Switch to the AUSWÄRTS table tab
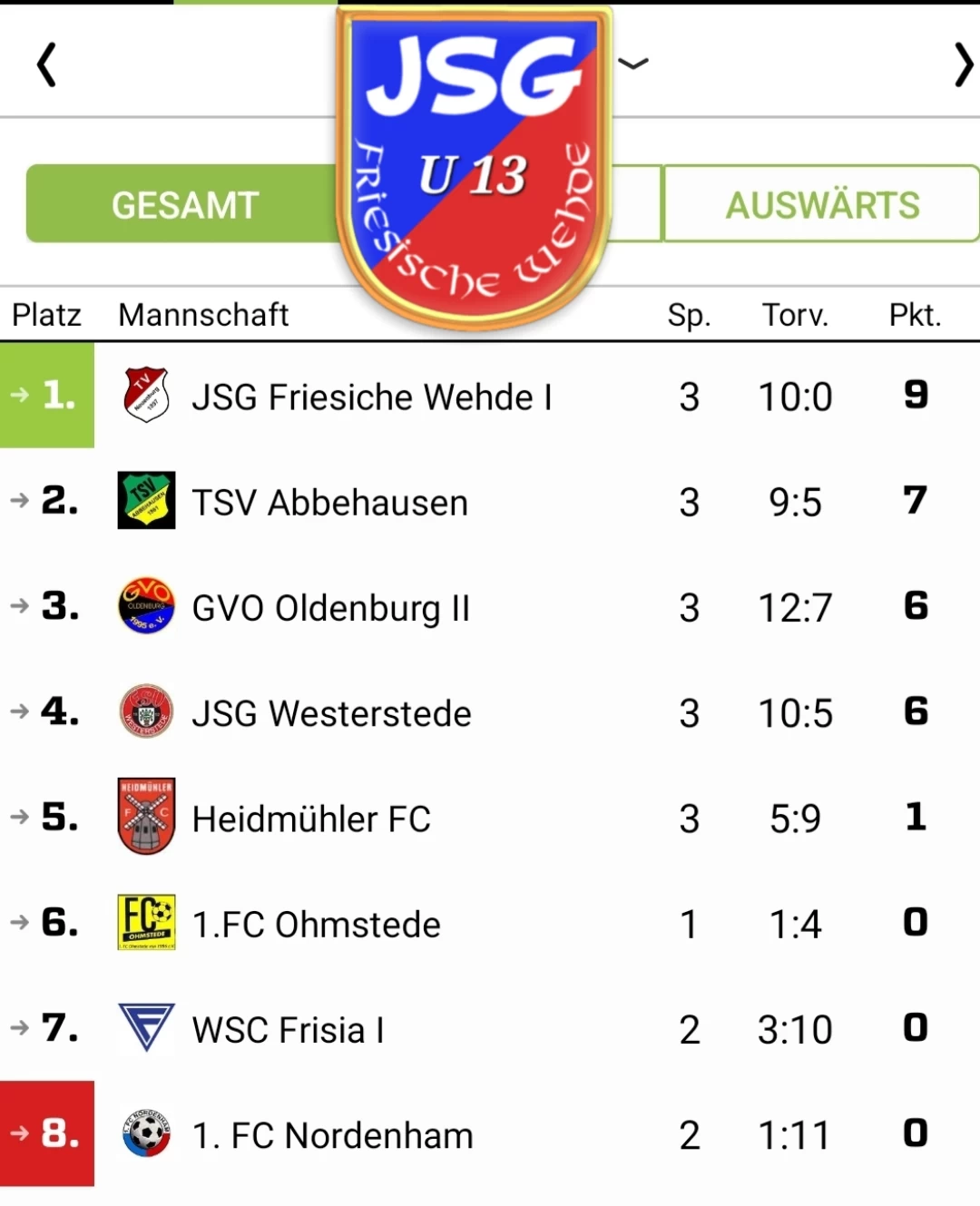 point(821,204)
